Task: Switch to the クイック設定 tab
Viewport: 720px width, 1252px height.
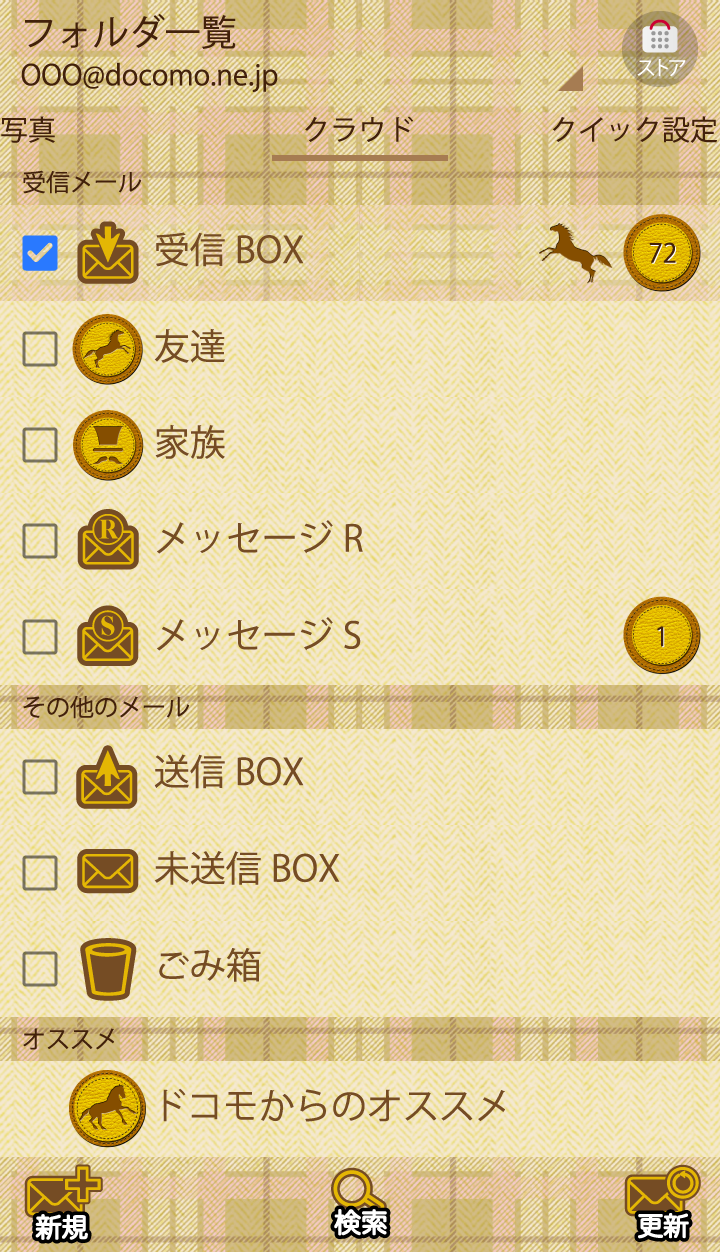Action: click(634, 130)
